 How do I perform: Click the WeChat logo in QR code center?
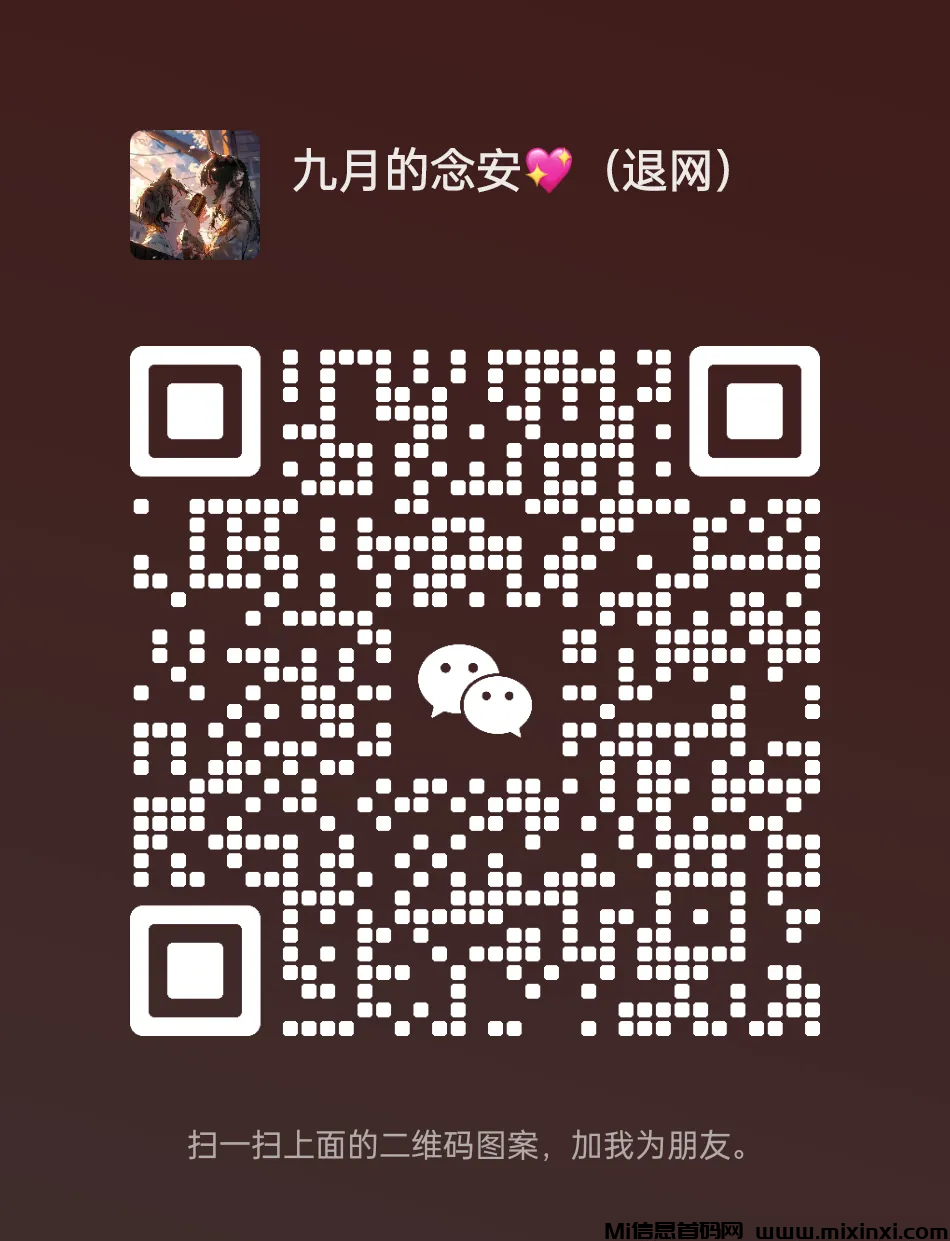pos(473,690)
